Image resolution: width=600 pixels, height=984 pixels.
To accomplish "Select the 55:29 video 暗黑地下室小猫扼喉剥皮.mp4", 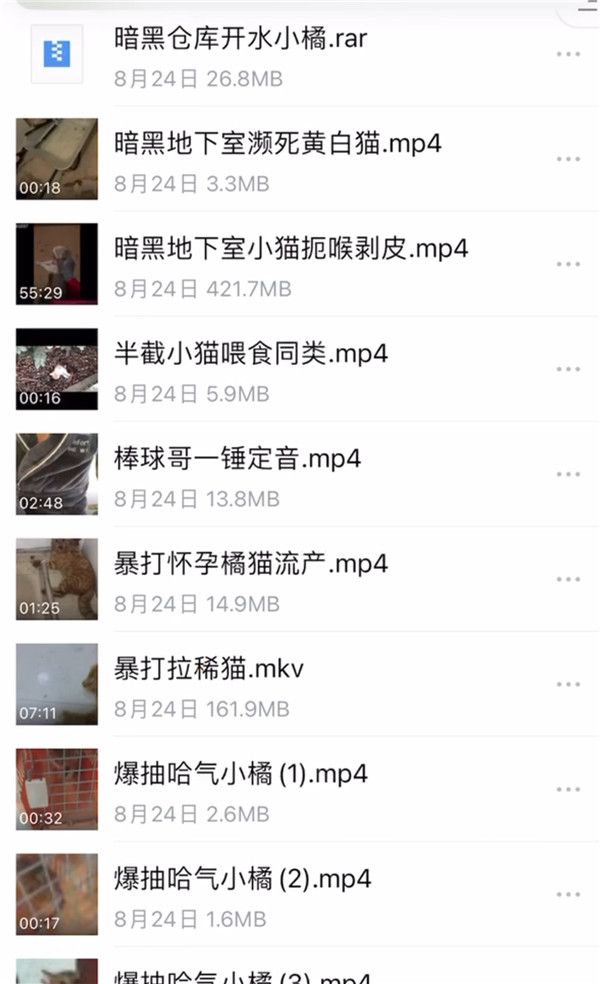I will tap(291, 249).
